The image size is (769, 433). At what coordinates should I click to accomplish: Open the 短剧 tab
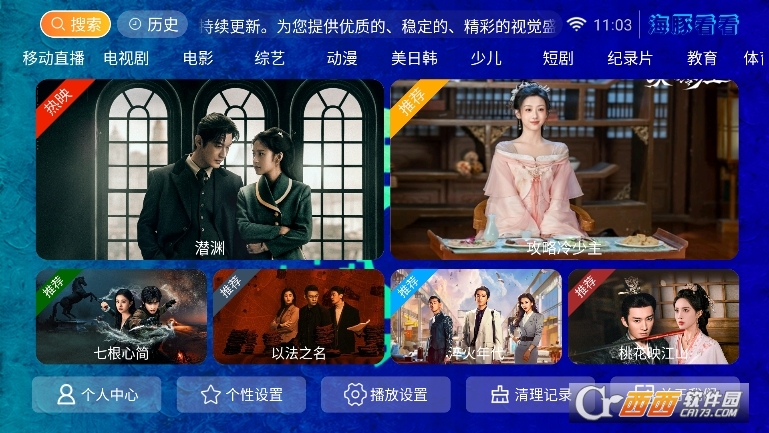tap(558, 58)
